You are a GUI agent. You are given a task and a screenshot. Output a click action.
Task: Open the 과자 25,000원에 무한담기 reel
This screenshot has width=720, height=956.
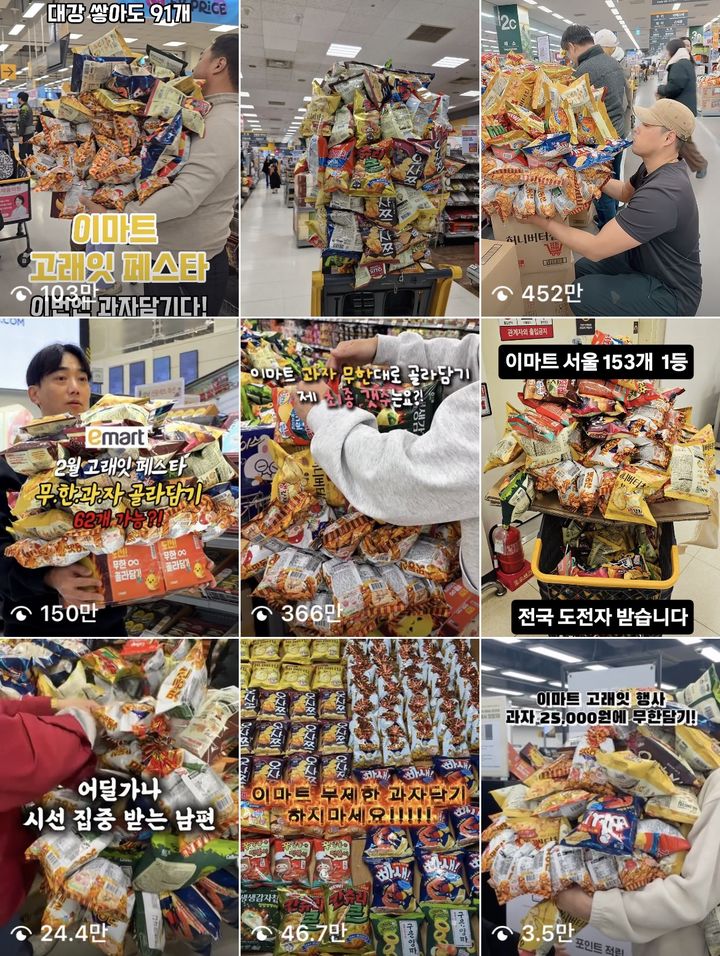[600, 798]
